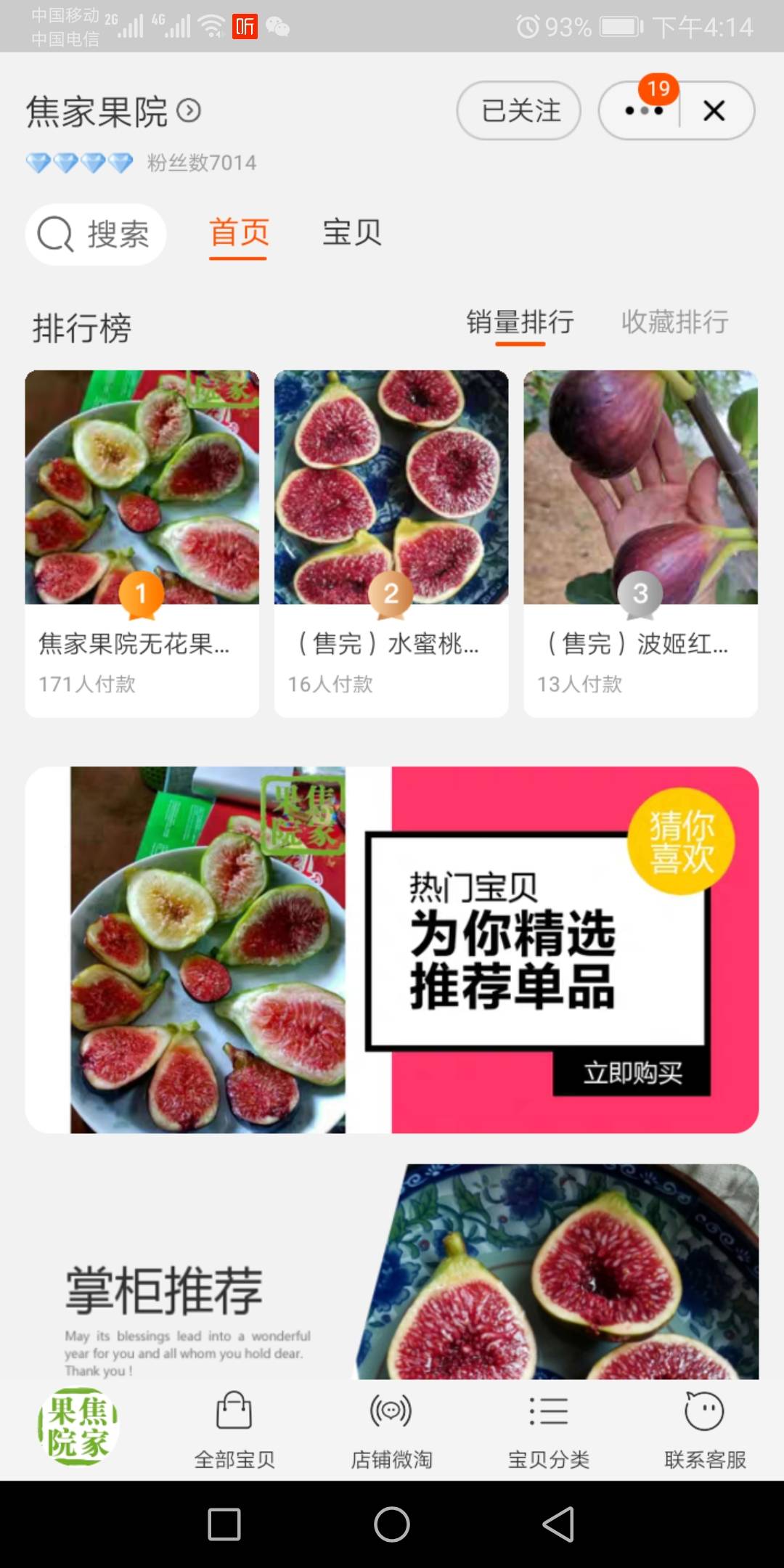The height and width of the screenshot is (1568, 784).
Task: Close the shop page with X
Action: [714, 111]
